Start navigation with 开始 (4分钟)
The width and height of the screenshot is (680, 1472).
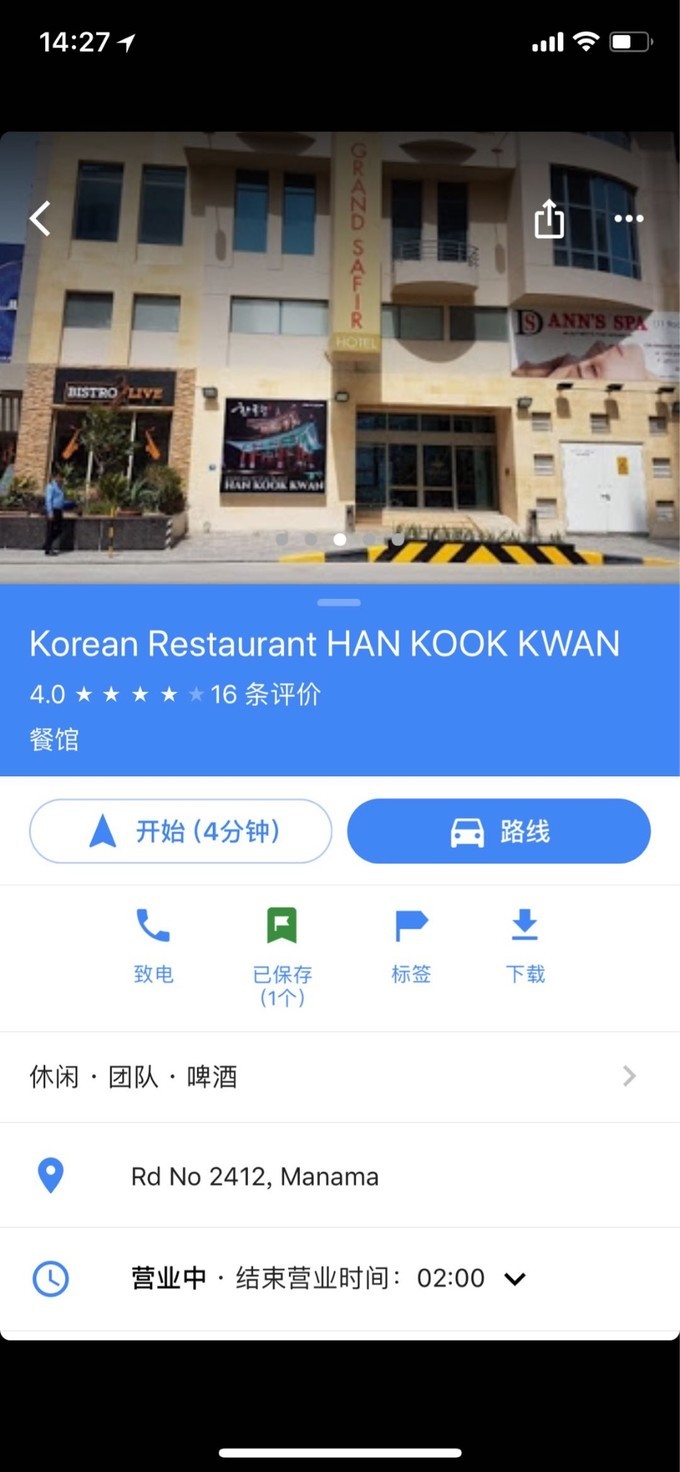[x=181, y=831]
